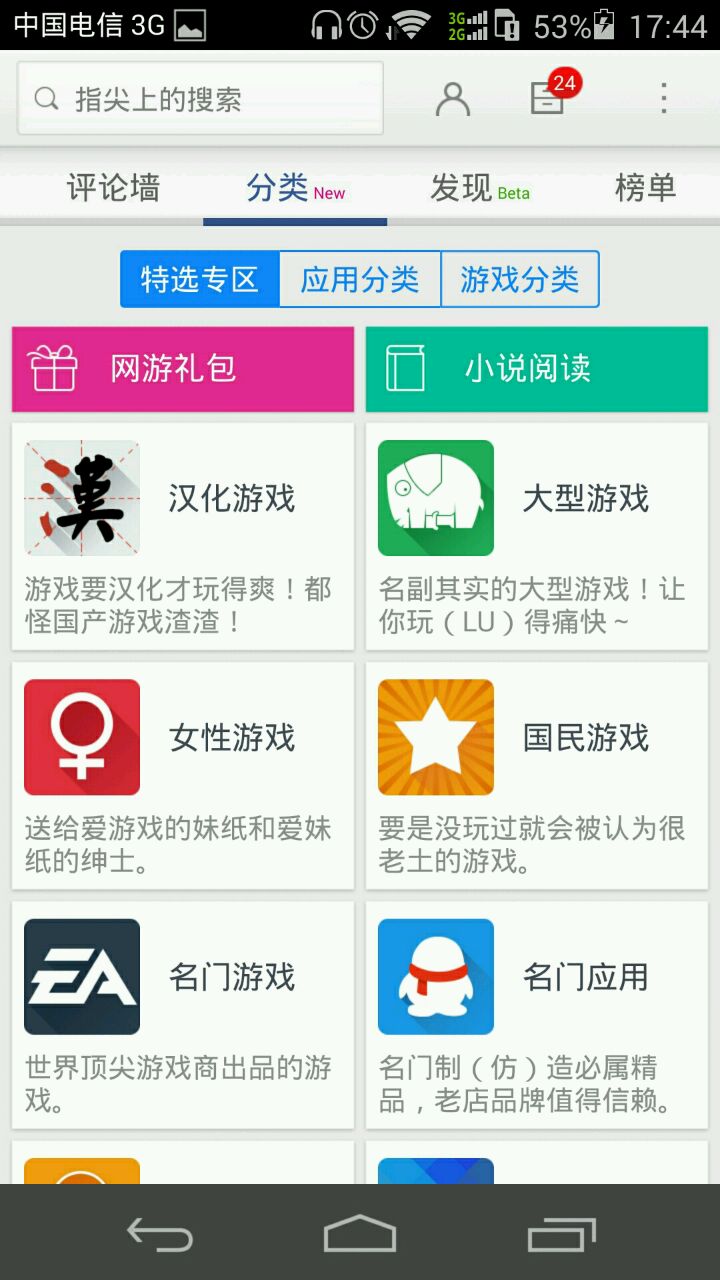The height and width of the screenshot is (1280, 720).
Task: Select the 特选专区 segment
Action: click(200, 279)
